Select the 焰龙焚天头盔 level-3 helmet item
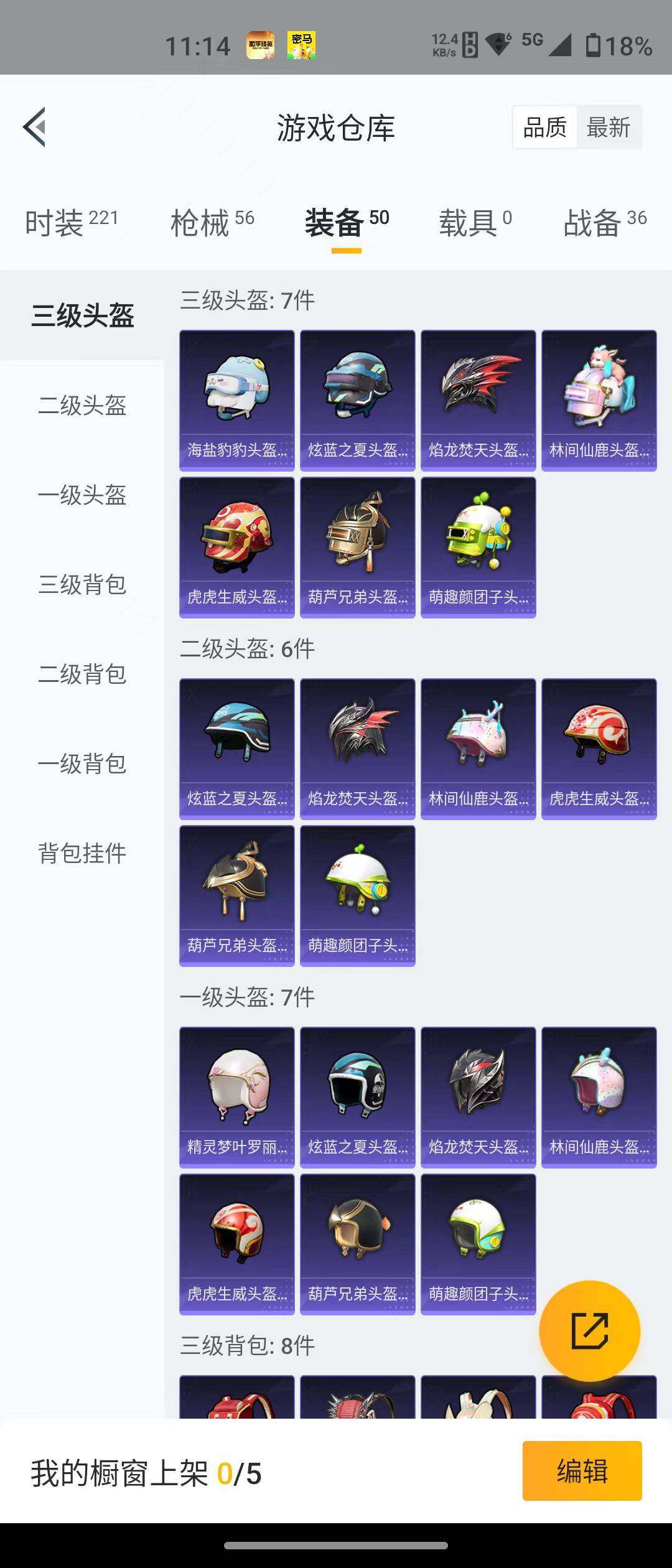This screenshot has height=1568, width=672. click(x=478, y=398)
